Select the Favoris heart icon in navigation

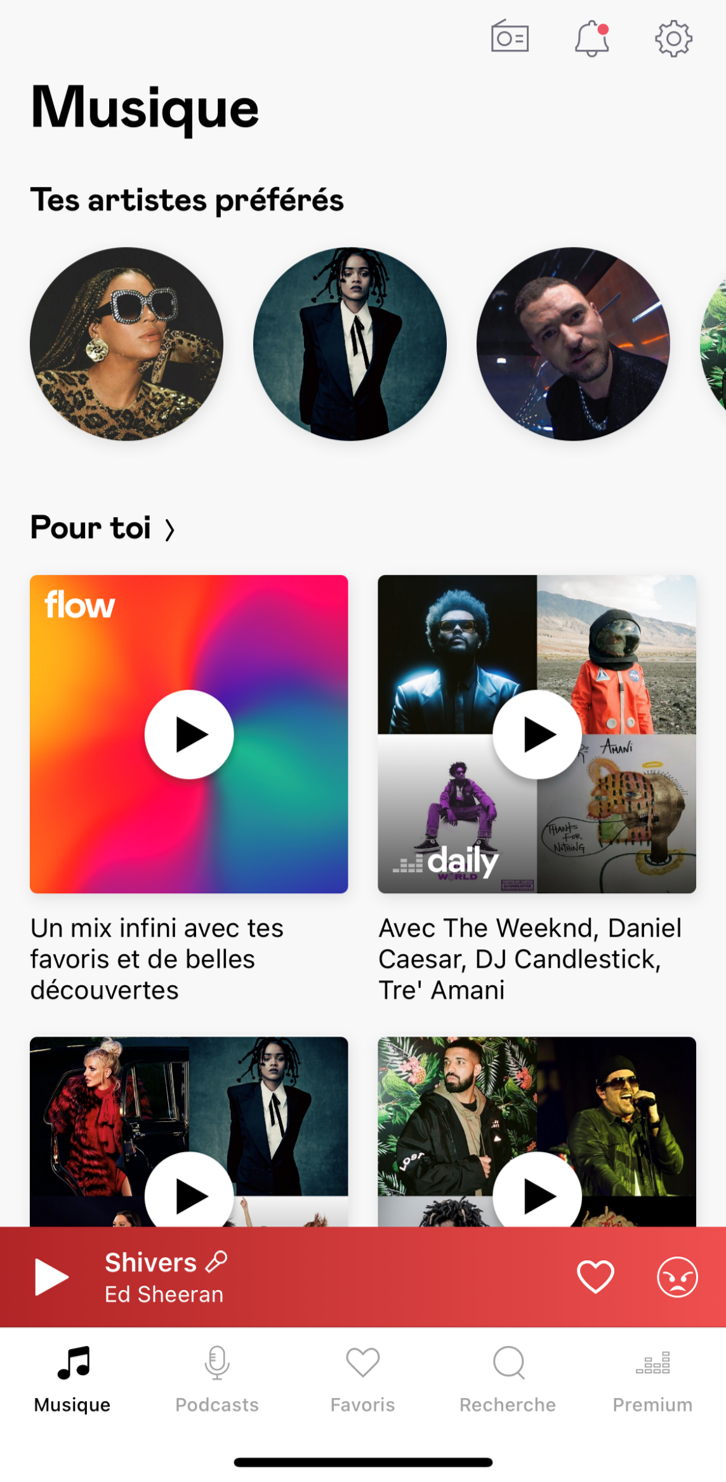tap(362, 1363)
